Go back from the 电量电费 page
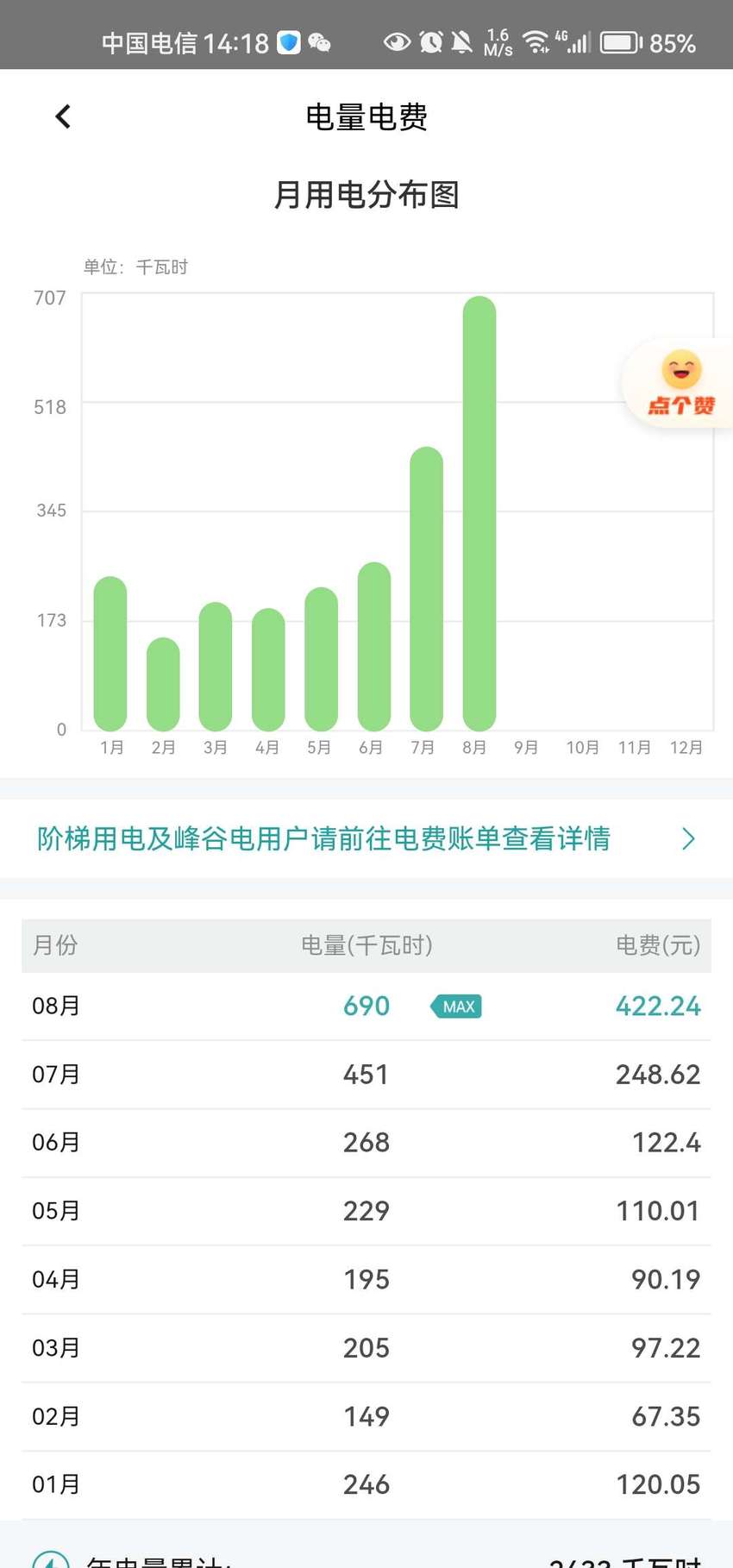The height and width of the screenshot is (1568, 733). pos(63,116)
